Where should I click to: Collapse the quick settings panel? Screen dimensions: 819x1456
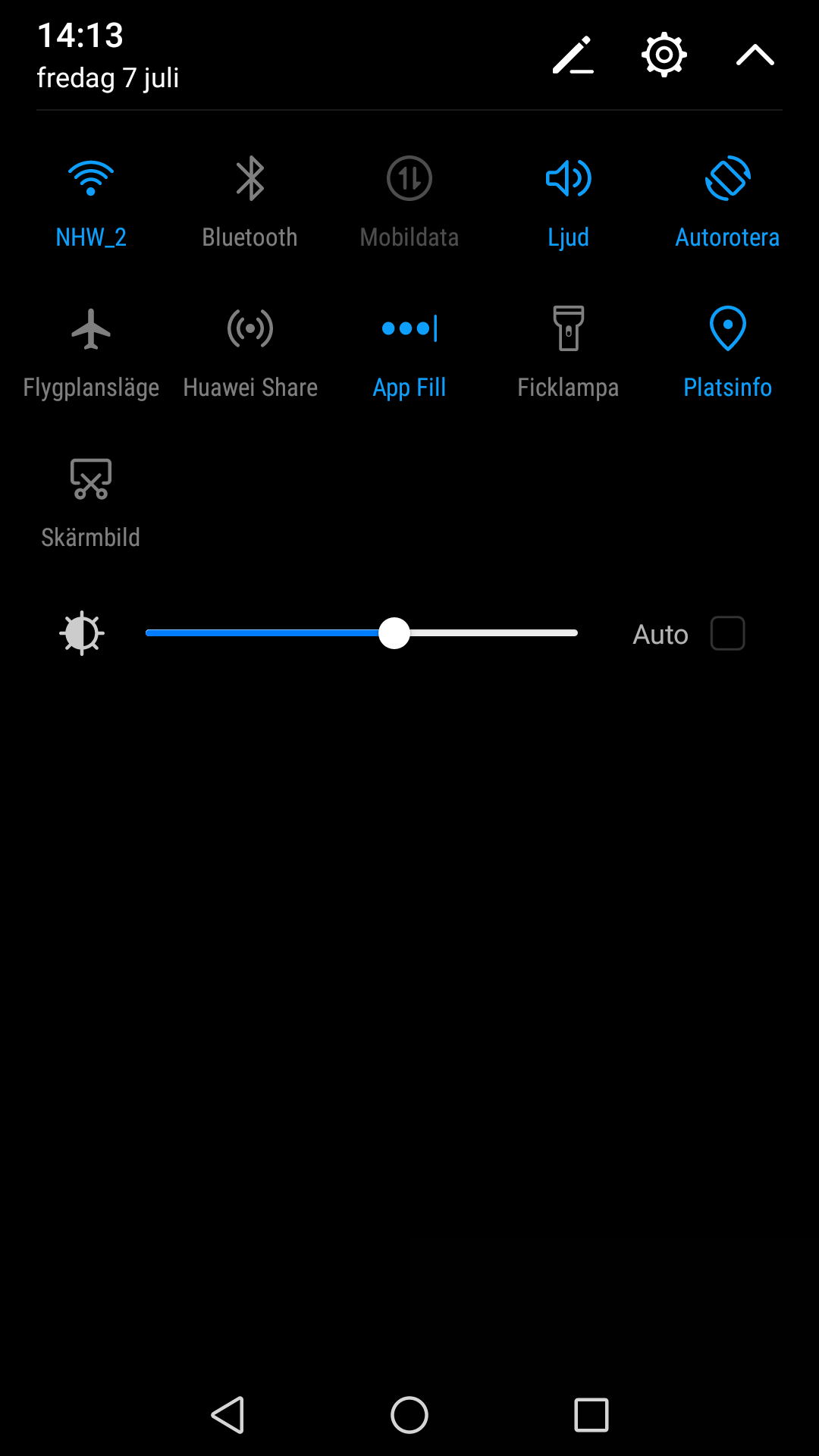point(755,55)
